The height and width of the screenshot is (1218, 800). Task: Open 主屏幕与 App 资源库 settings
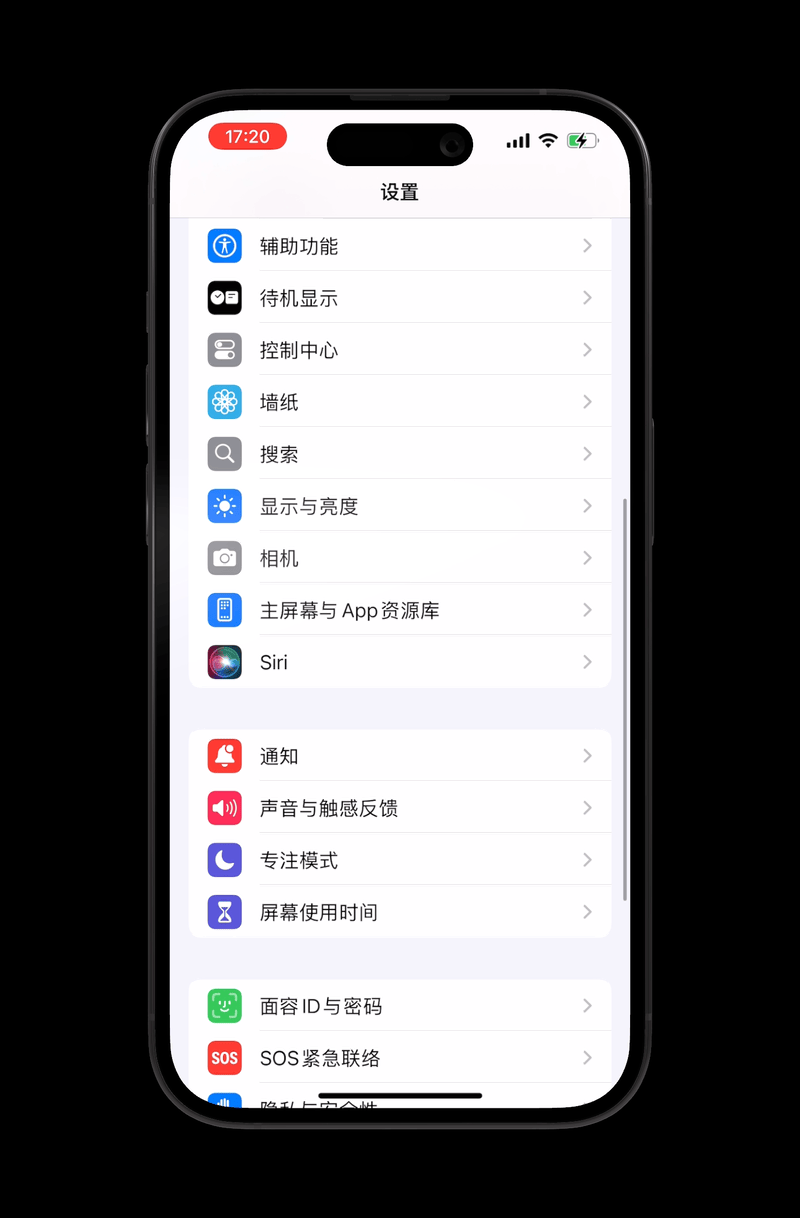(400, 610)
